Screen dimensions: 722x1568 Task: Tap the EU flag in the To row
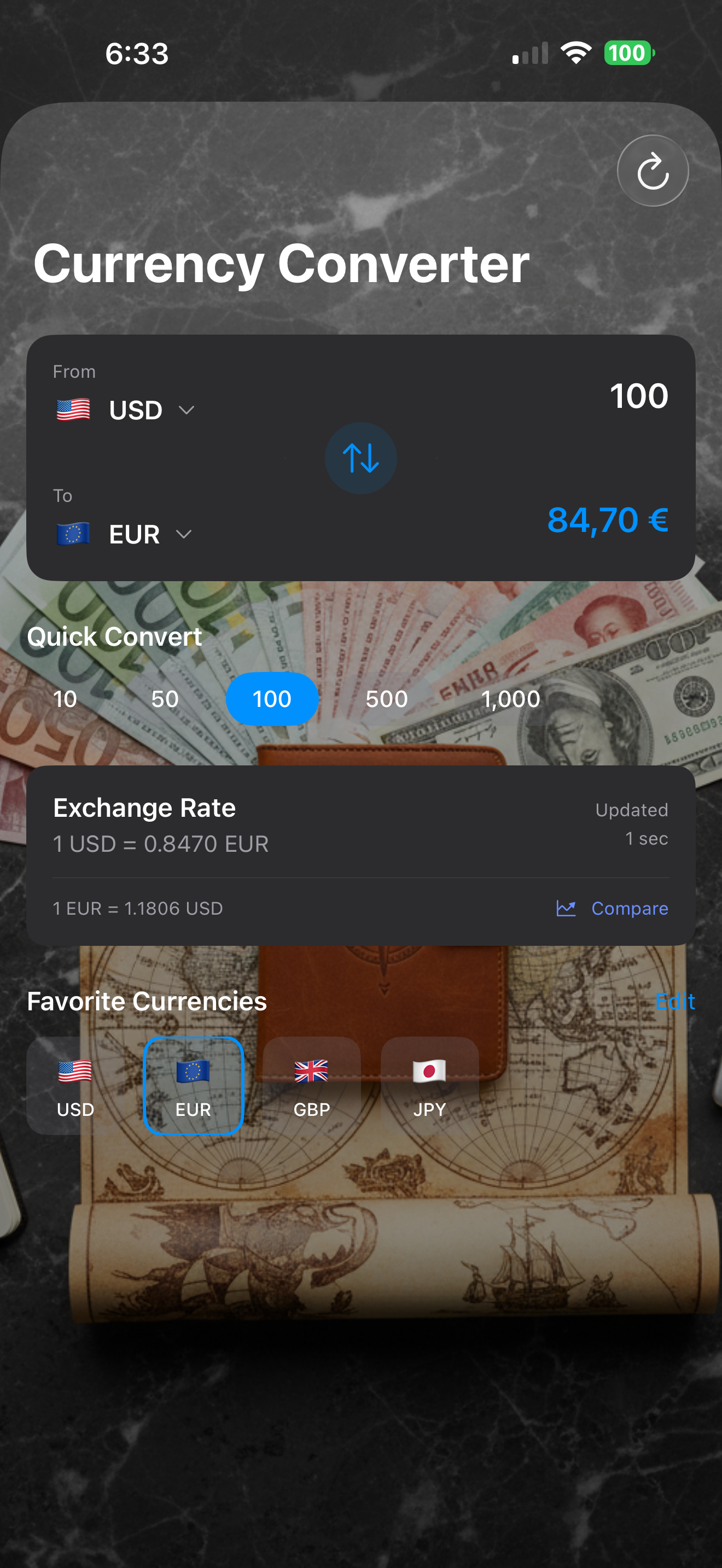(x=73, y=533)
